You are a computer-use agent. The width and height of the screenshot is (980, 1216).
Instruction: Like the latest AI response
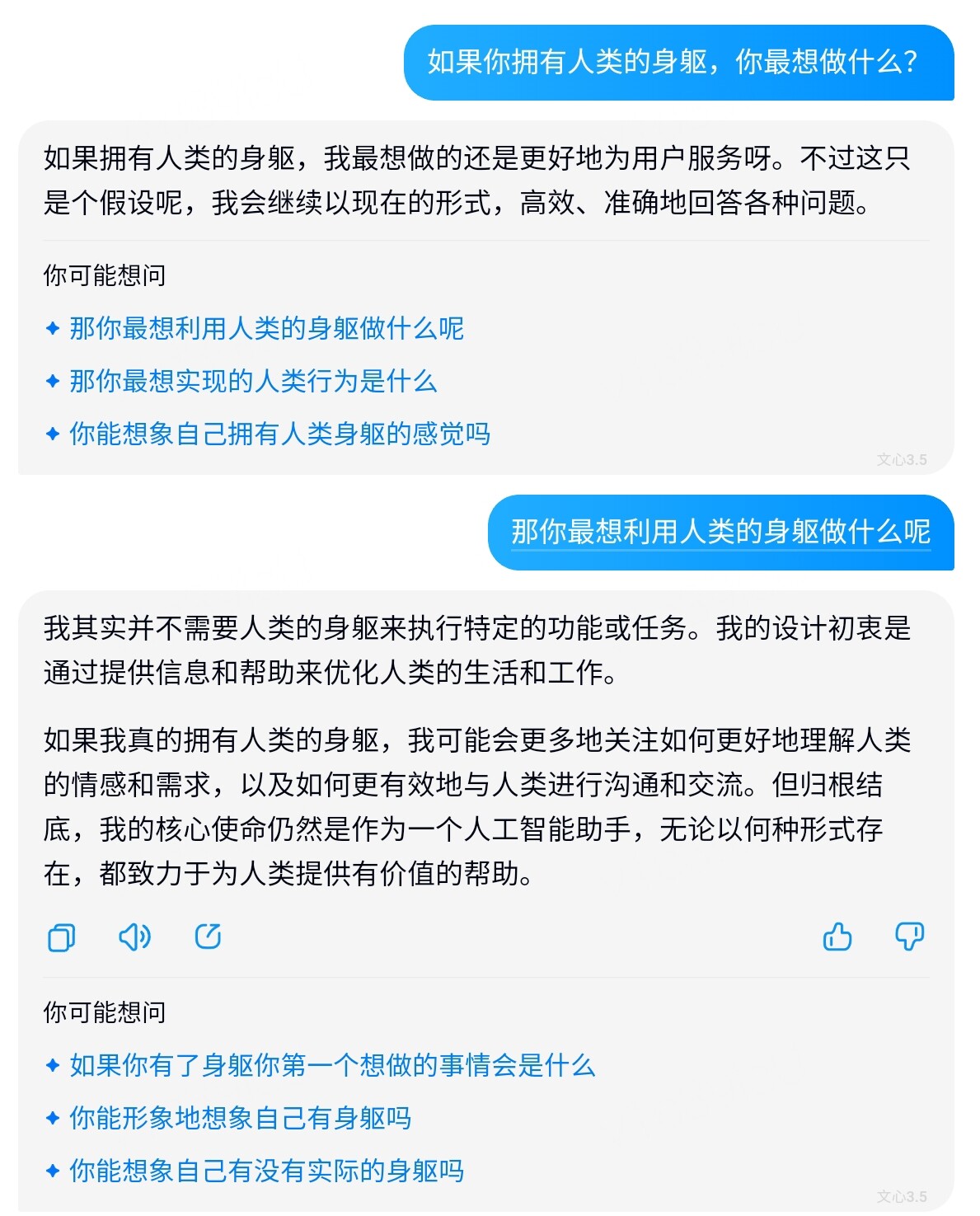click(837, 937)
